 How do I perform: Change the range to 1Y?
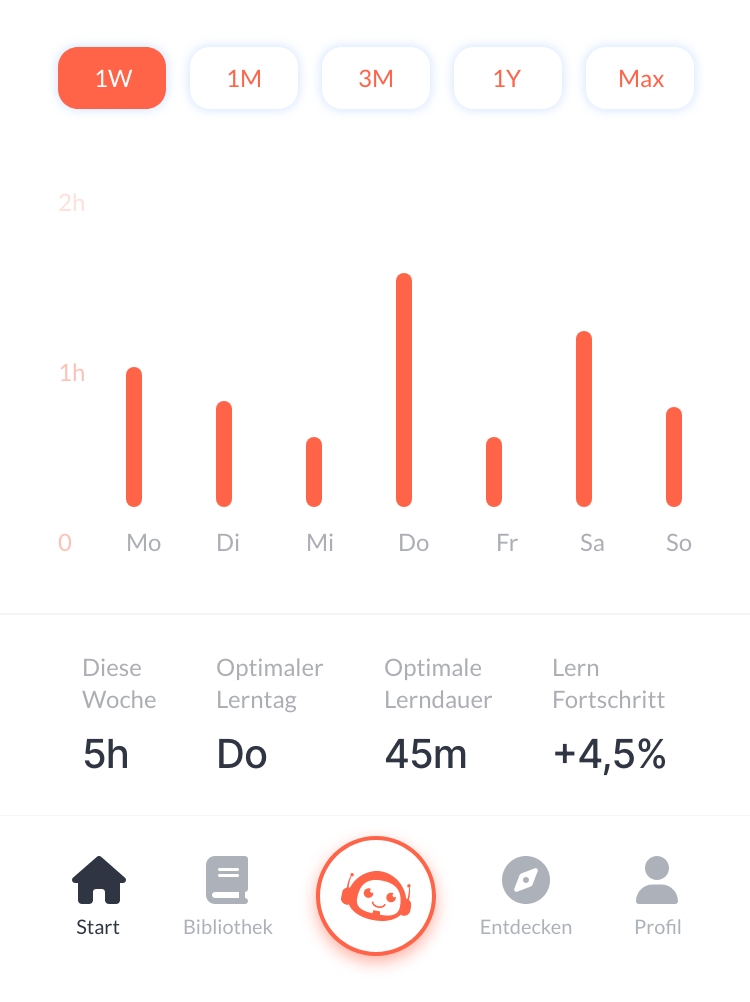pyautogui.click(x=508, y=78)
